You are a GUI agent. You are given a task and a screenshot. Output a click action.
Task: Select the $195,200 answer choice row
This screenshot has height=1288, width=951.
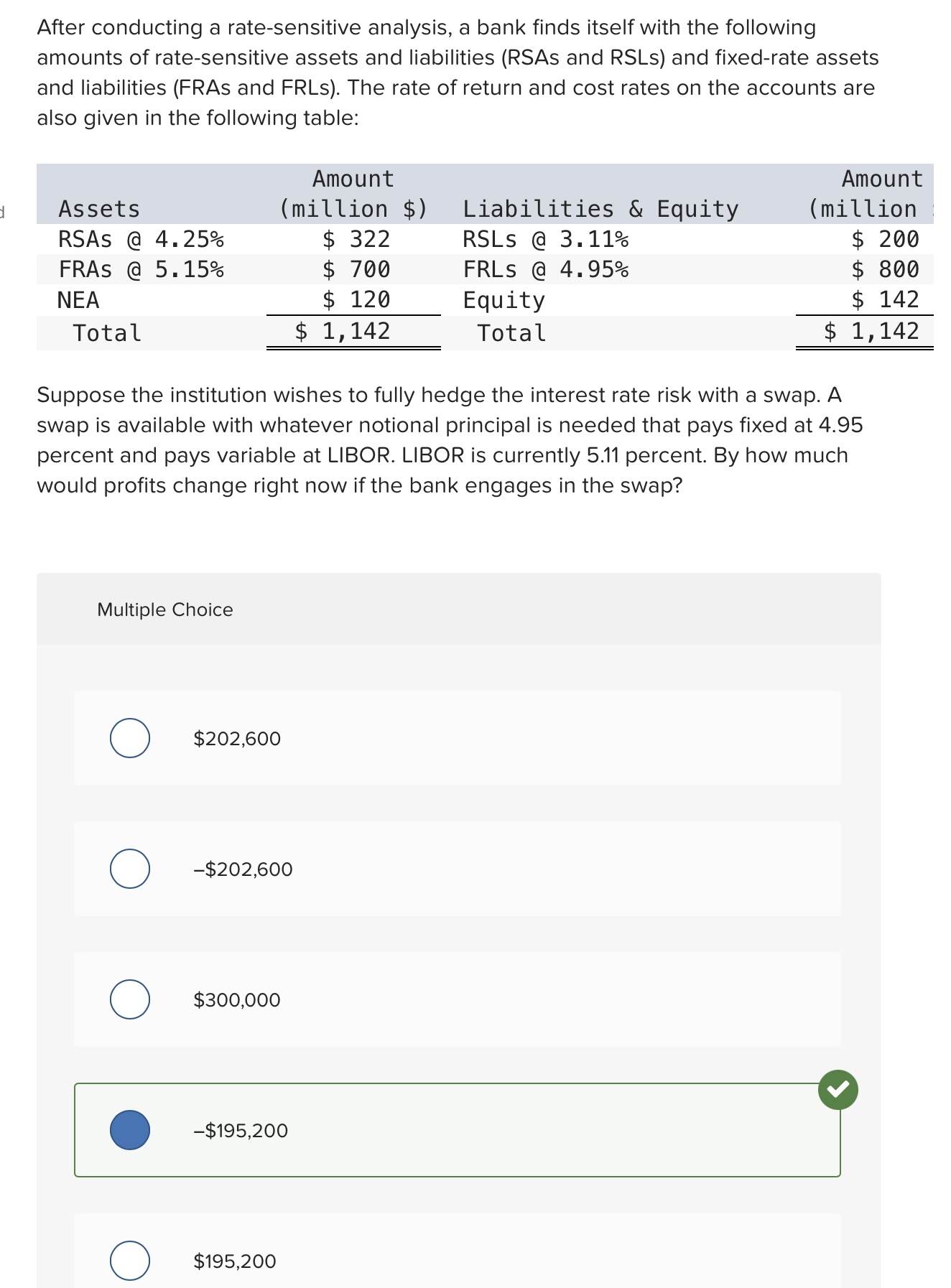tap(233, 1261)
